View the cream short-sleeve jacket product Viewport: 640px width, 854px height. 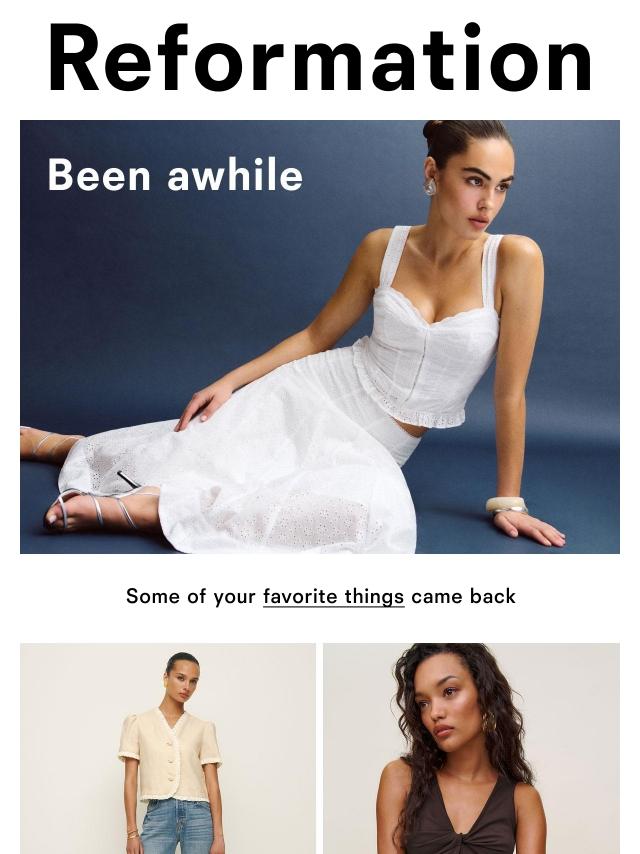pyautogui.click(x=168, y=748)
